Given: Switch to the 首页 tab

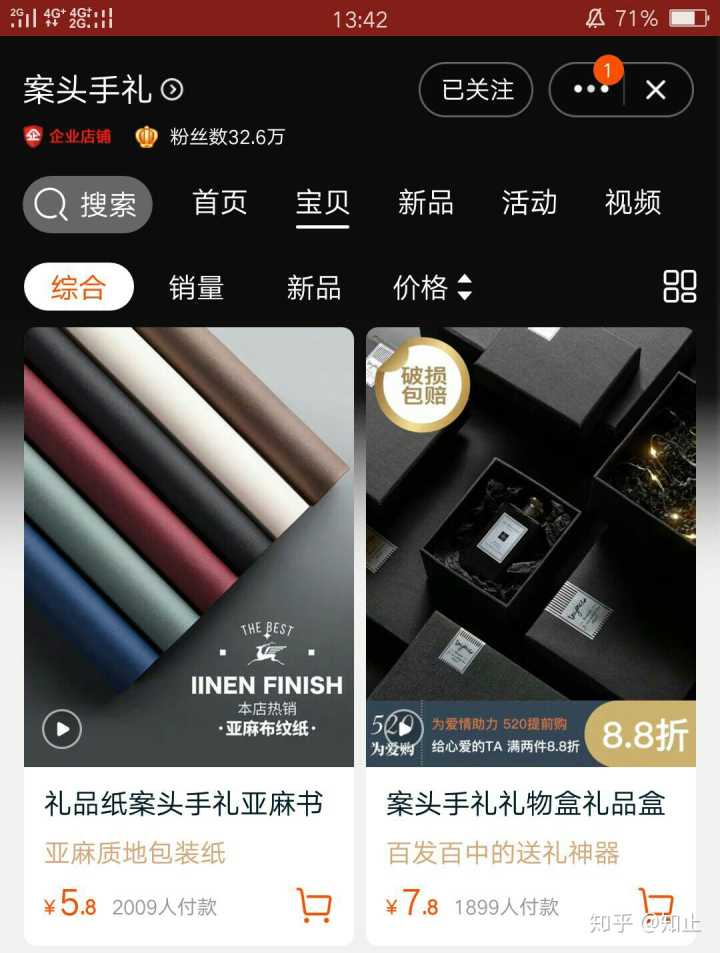Looking at the screenshot, I should coord(220,203).
